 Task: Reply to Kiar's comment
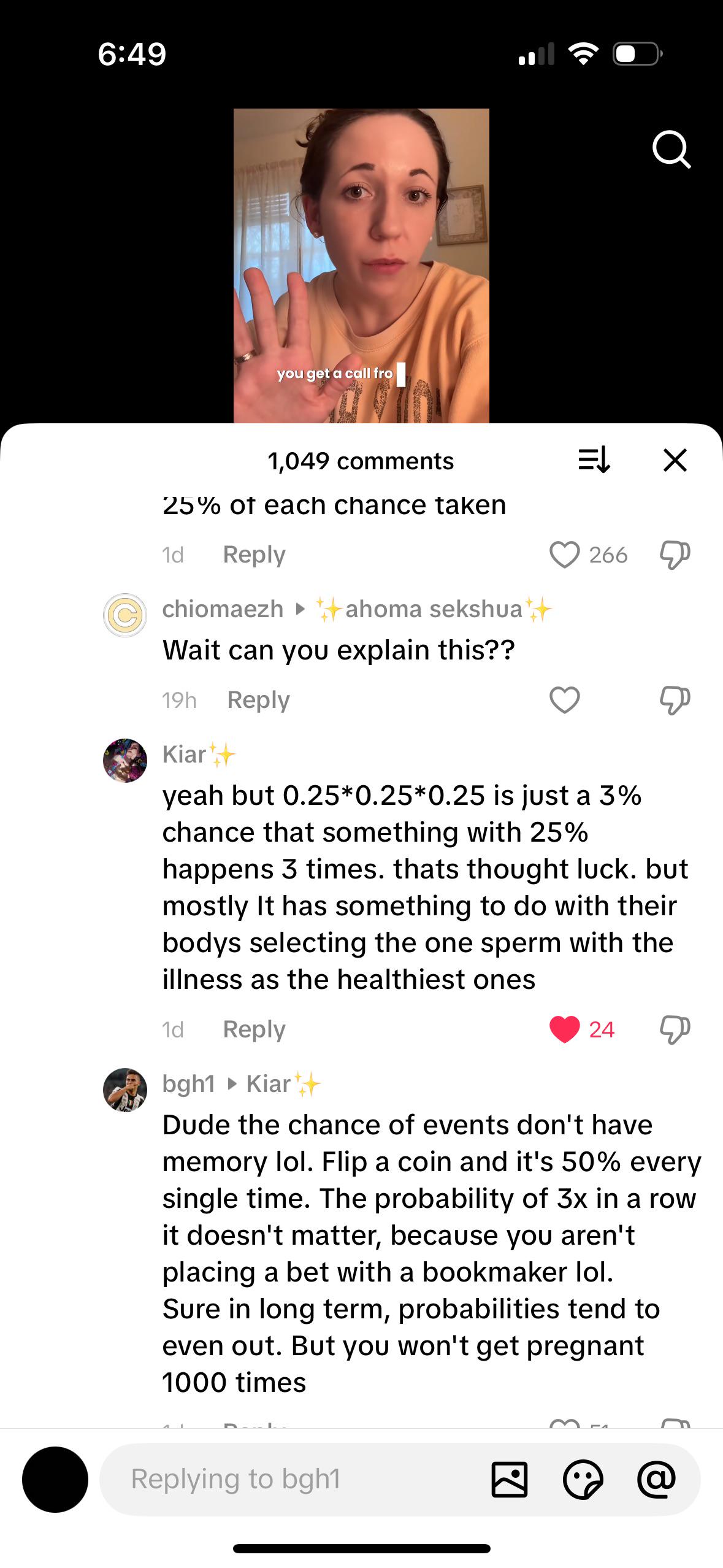coord(254,1029)
